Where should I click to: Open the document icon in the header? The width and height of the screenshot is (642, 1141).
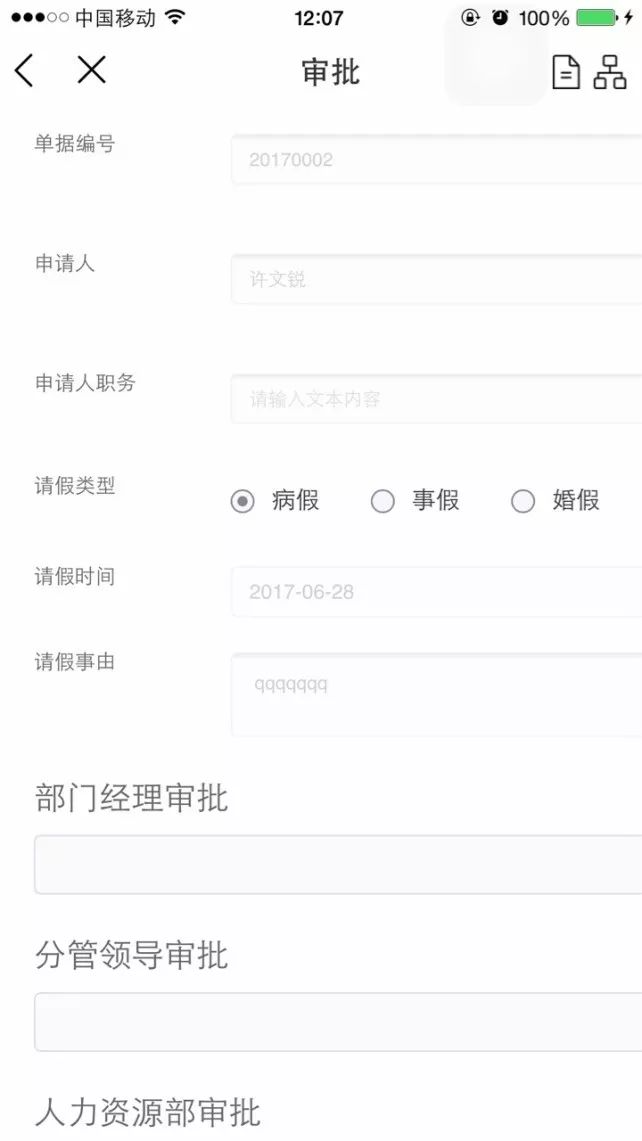(x=566, y=72)
